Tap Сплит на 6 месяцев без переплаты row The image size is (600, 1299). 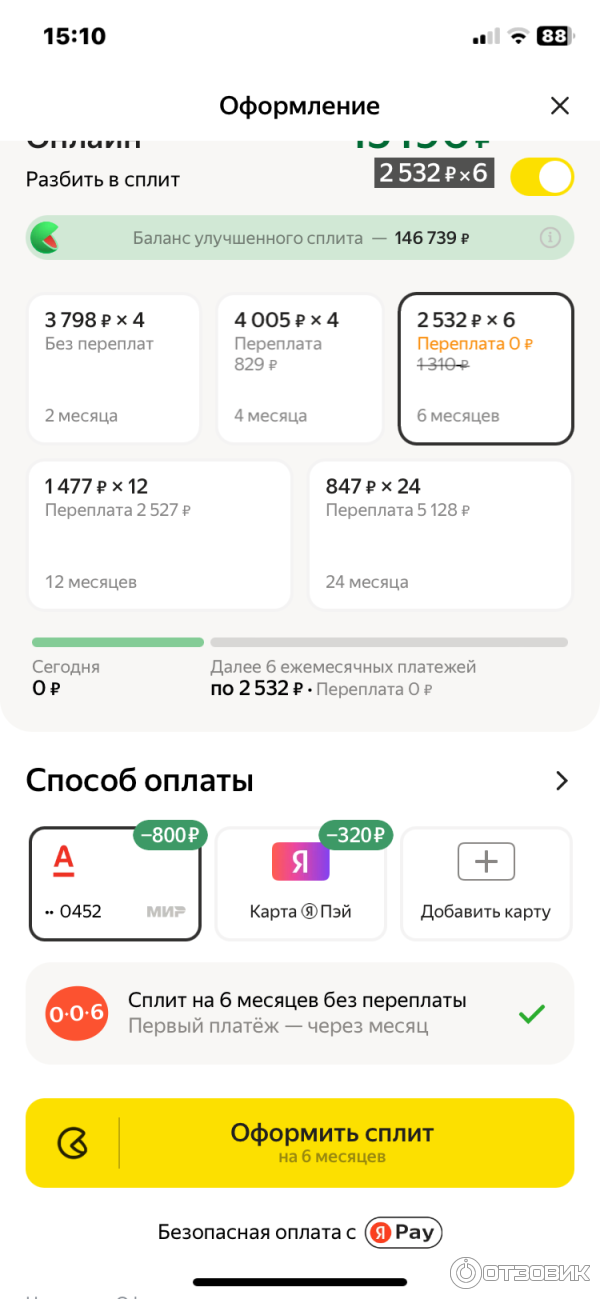300,1013
